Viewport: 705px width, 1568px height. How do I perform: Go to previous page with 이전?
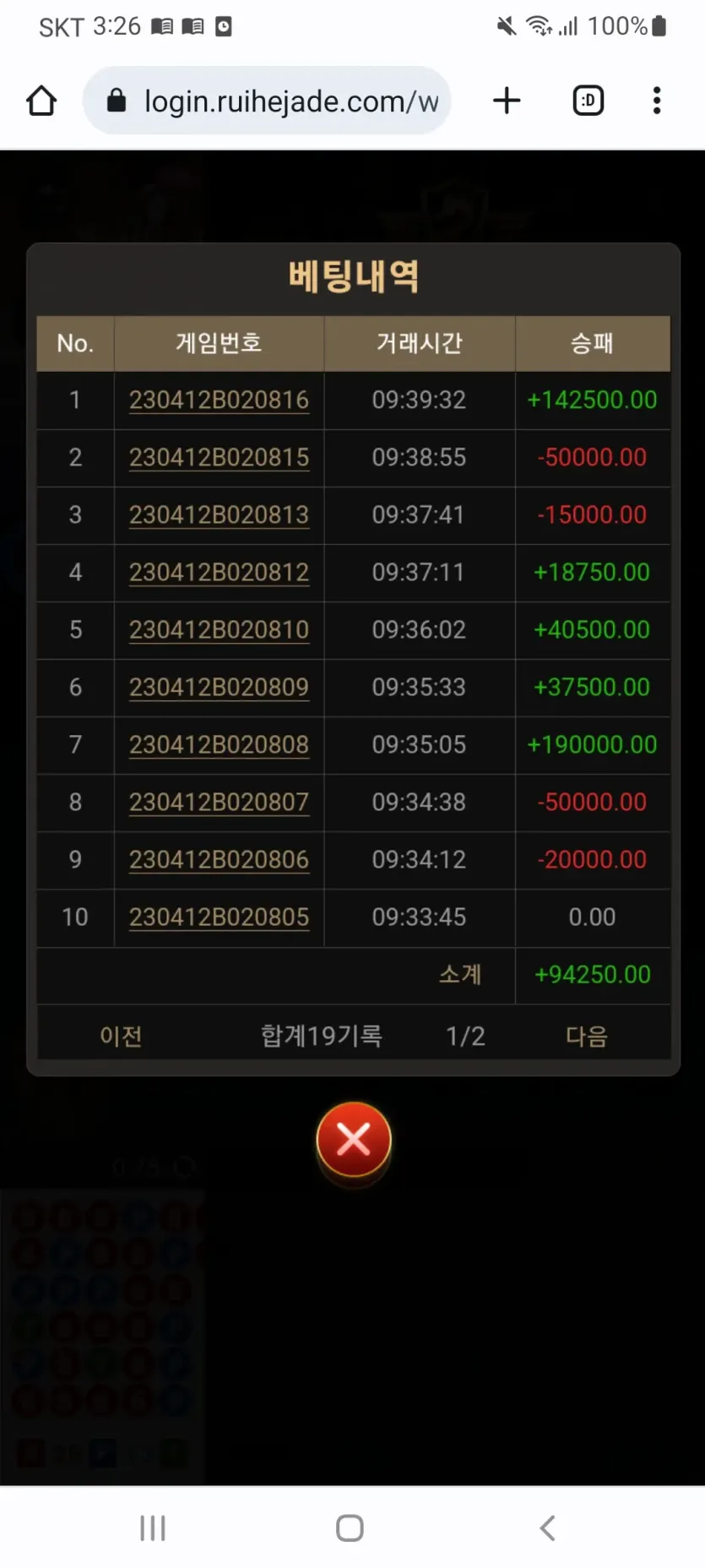(x=121, y=1036)
